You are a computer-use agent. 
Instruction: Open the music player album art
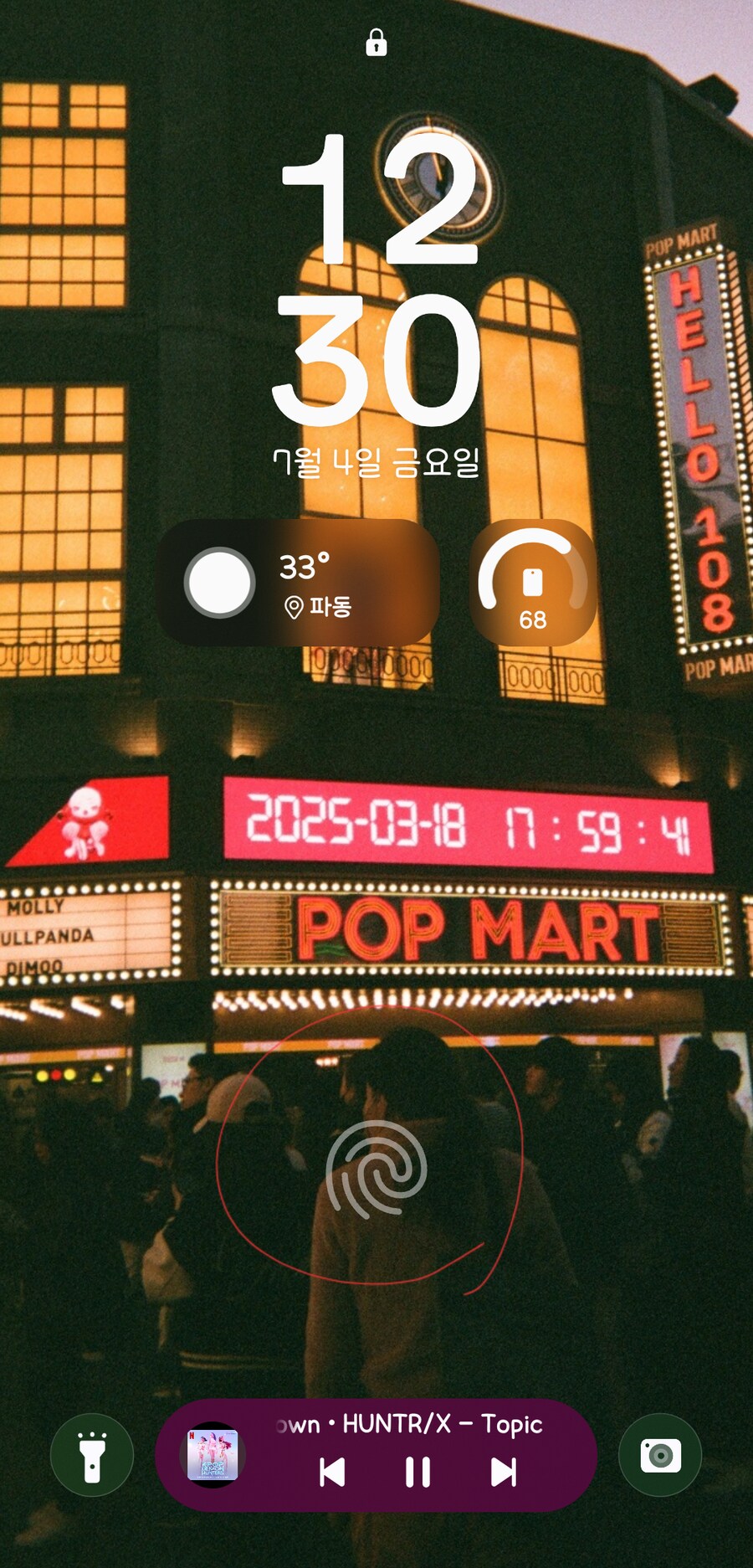point(213,1455)
